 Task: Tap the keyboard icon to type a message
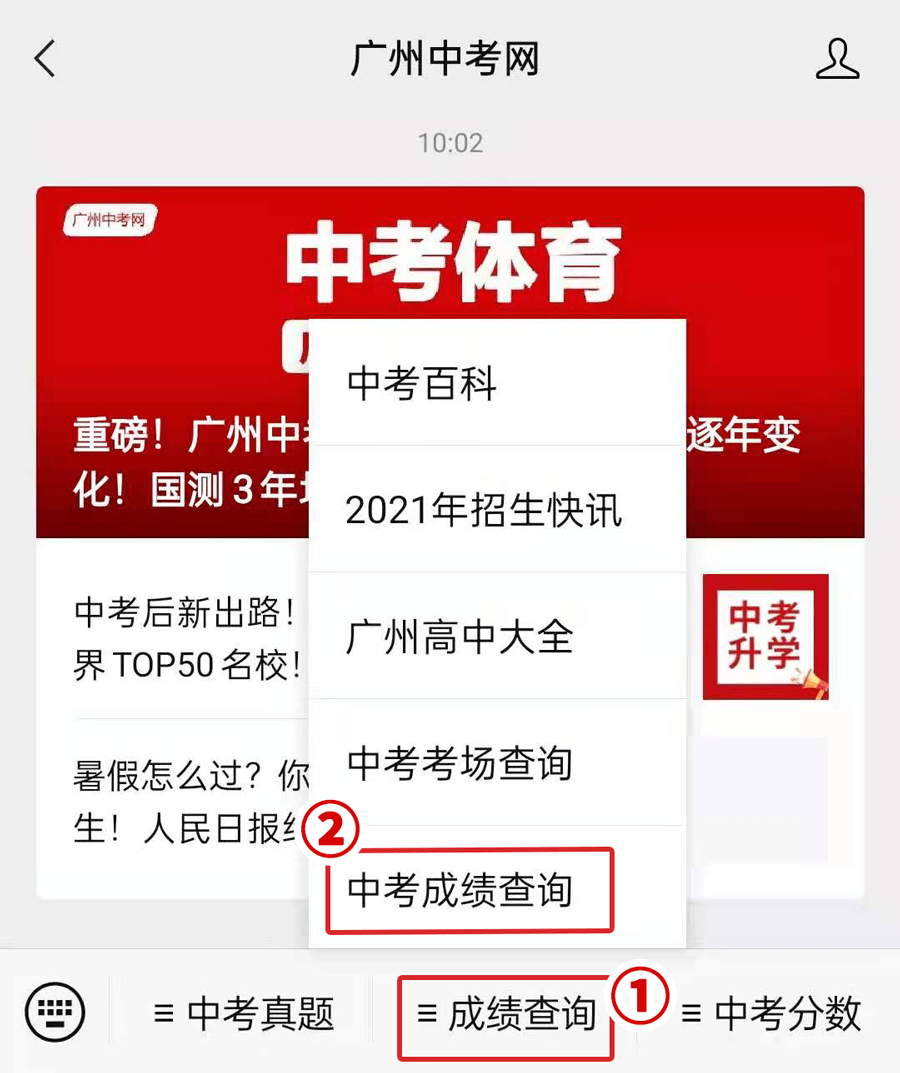[55, 1011]
